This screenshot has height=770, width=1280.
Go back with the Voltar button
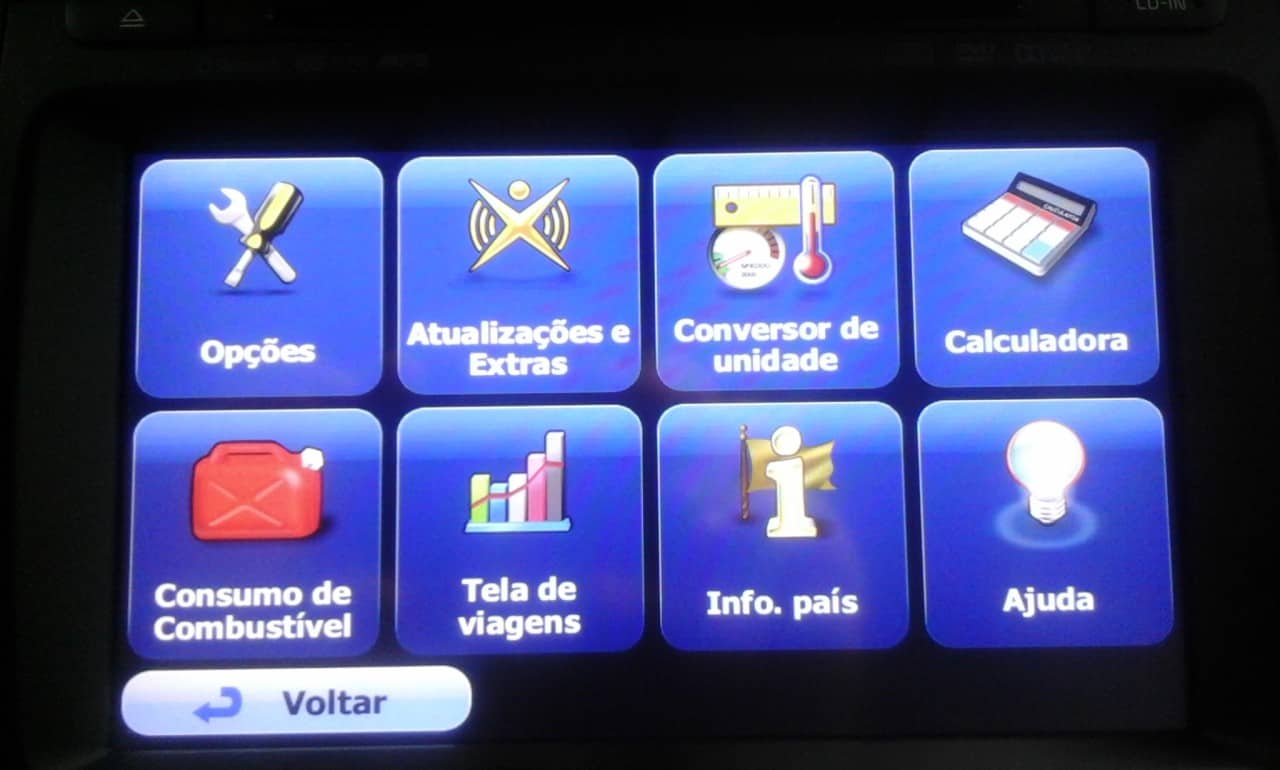coord(296,701)
